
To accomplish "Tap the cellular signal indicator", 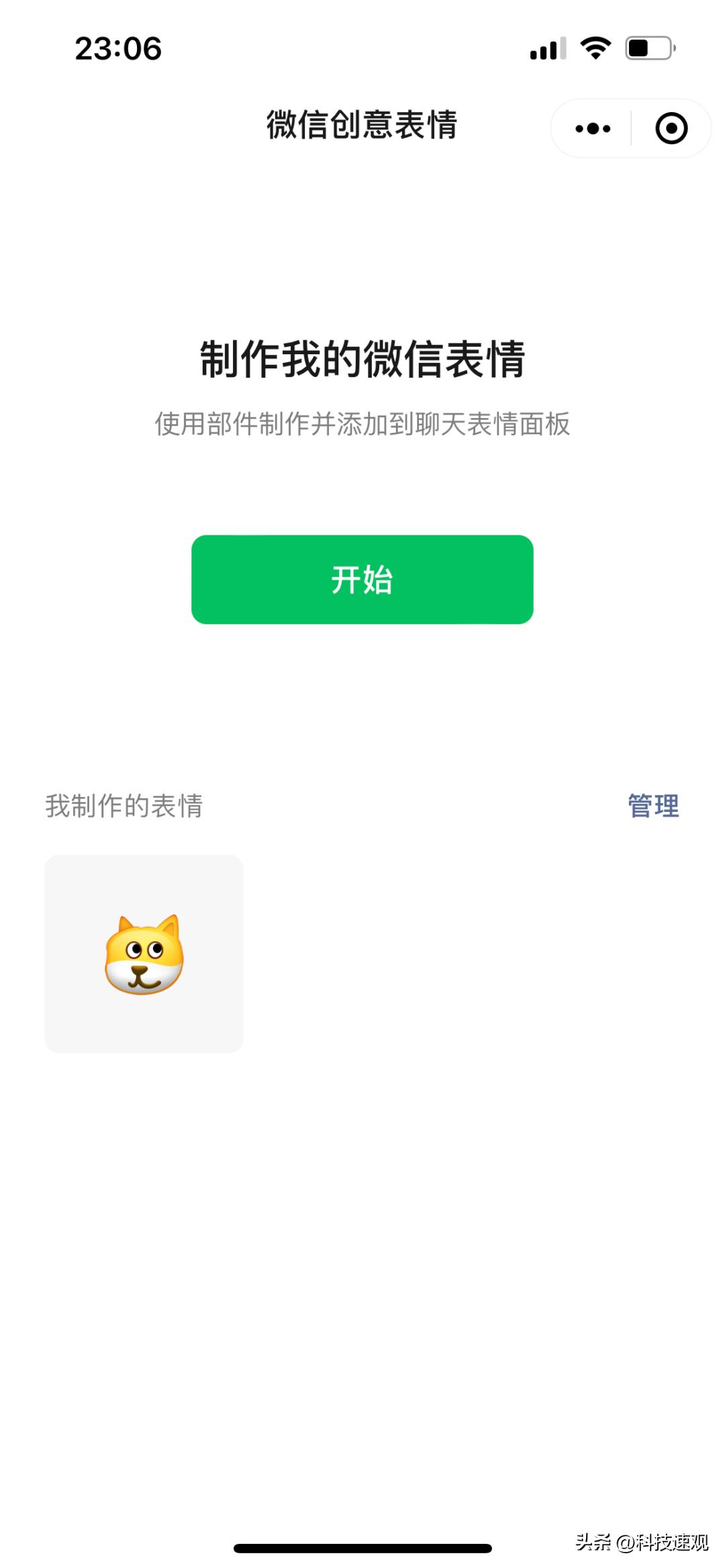I will [x=545, y=47].
